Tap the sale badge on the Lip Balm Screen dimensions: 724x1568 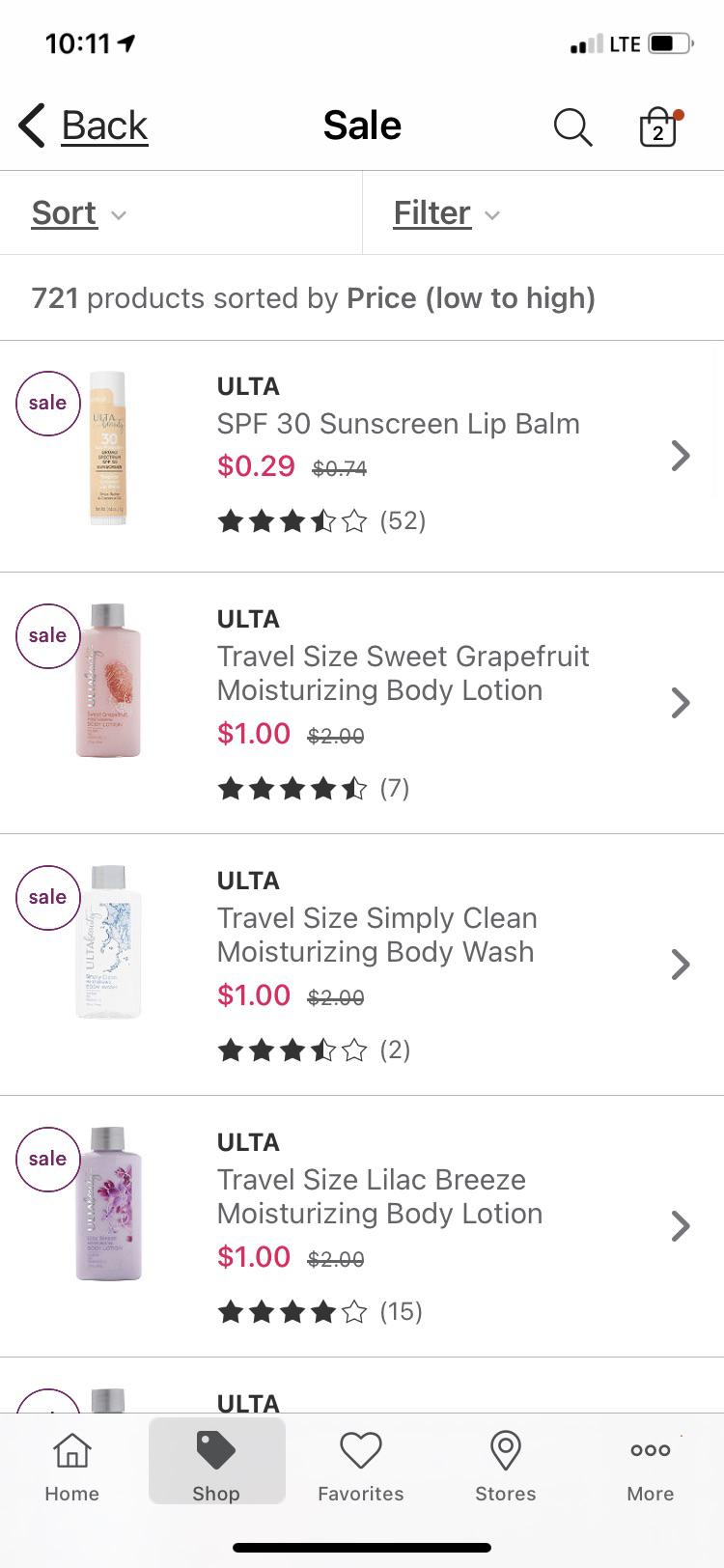pos(47,403)
